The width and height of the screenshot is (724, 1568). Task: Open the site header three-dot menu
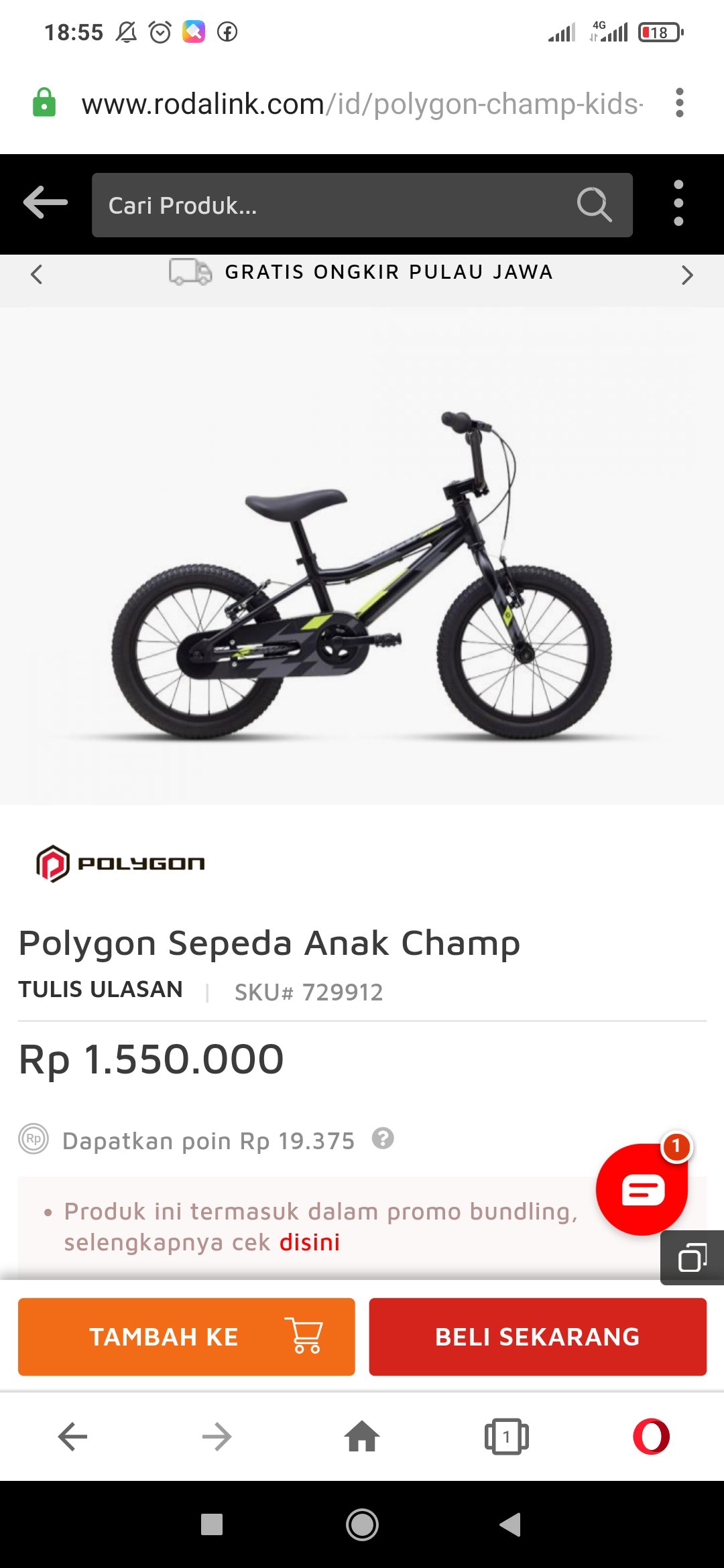click(678, 203)
